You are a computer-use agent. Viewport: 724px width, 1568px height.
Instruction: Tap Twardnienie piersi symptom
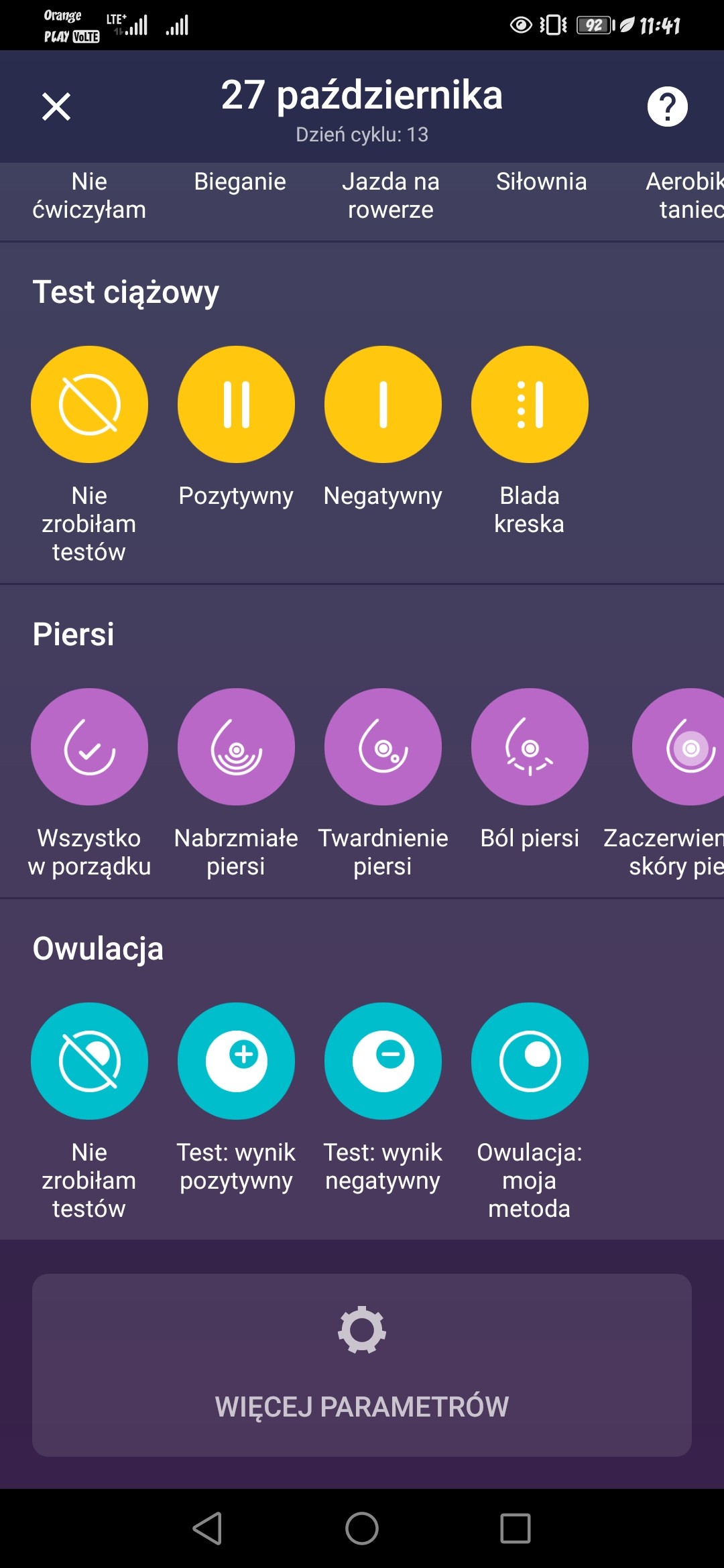383,747
